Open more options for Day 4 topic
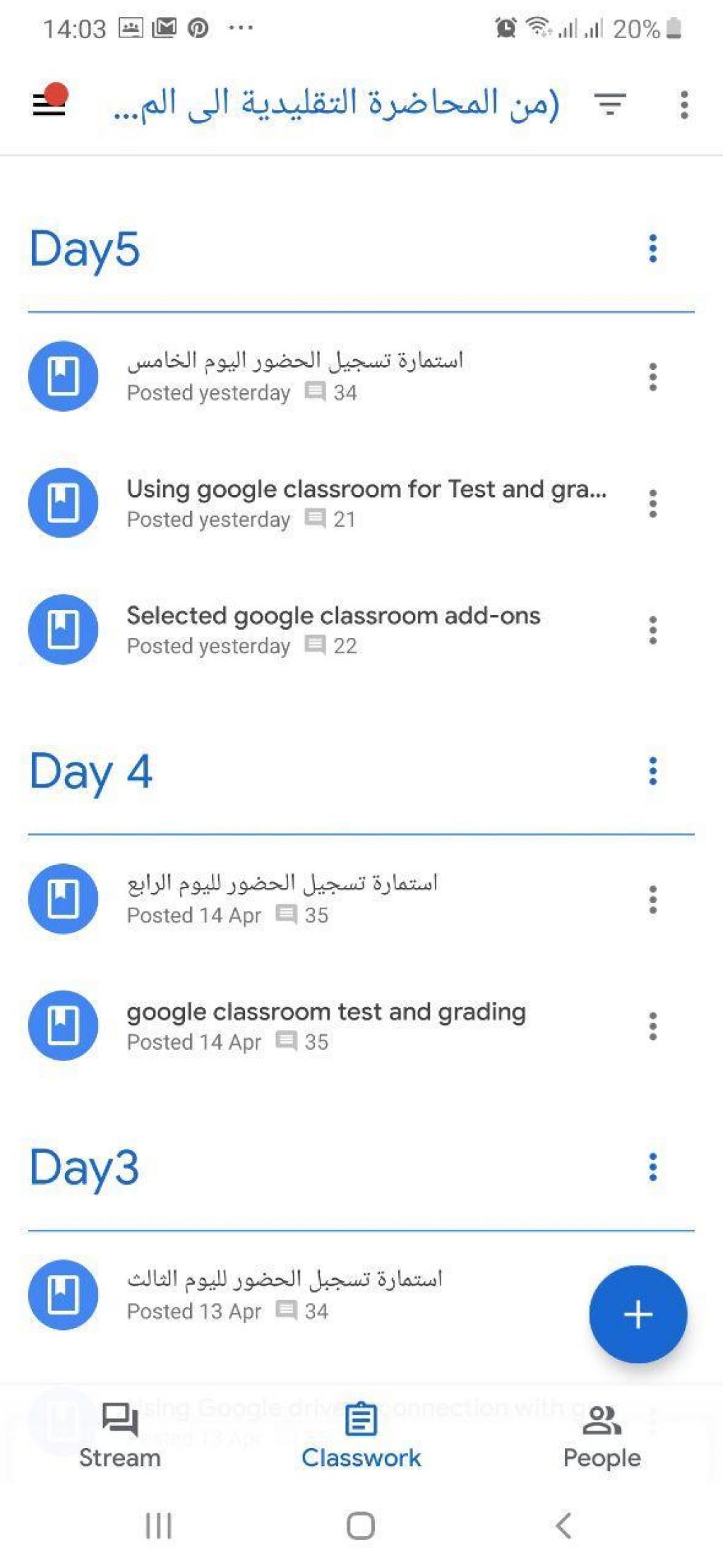723x1568 pixels. pos(652,771)
